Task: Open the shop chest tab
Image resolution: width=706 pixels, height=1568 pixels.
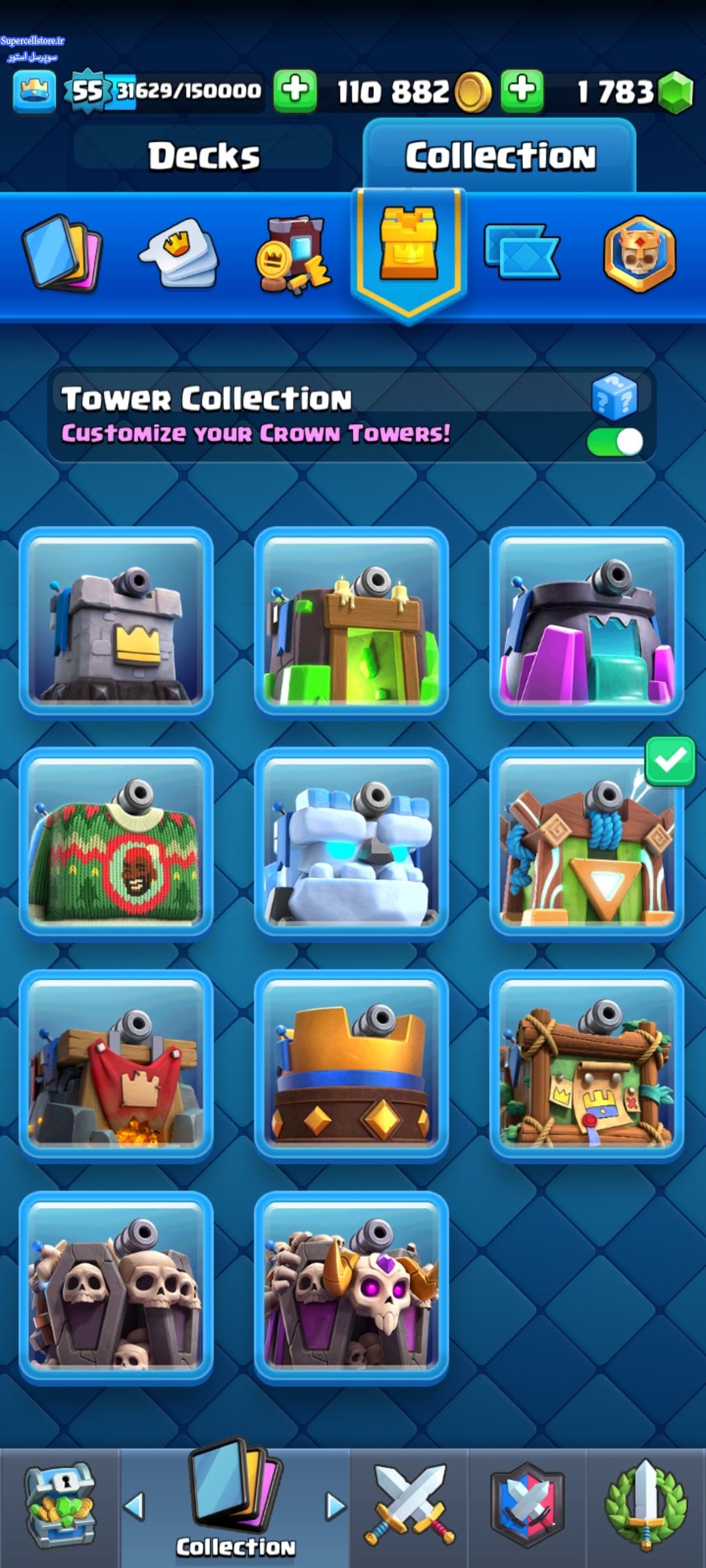Action: [59, 1506]
